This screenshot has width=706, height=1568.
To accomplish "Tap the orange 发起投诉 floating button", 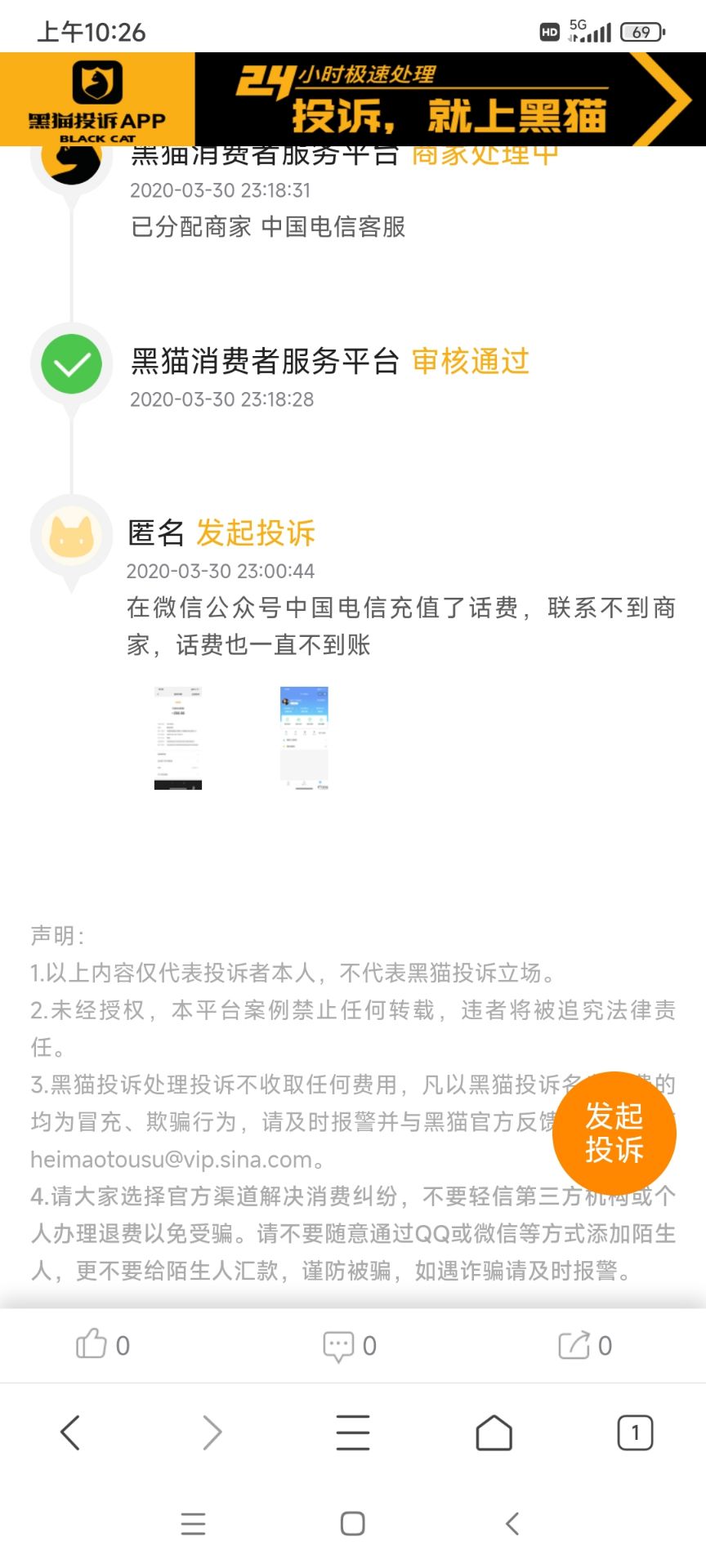I will click(x=614, y=1133).
